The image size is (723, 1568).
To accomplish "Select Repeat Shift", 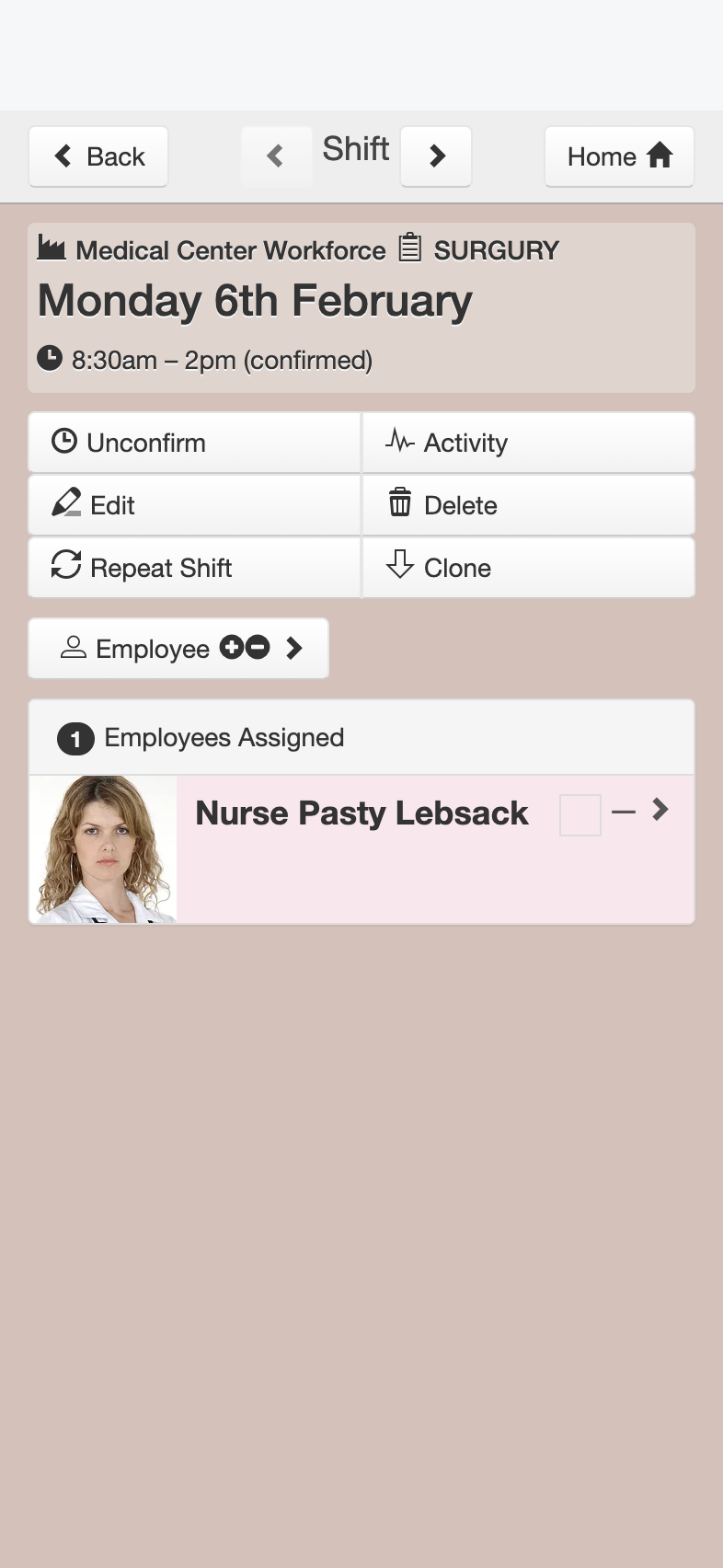I will tap(194, 568).
